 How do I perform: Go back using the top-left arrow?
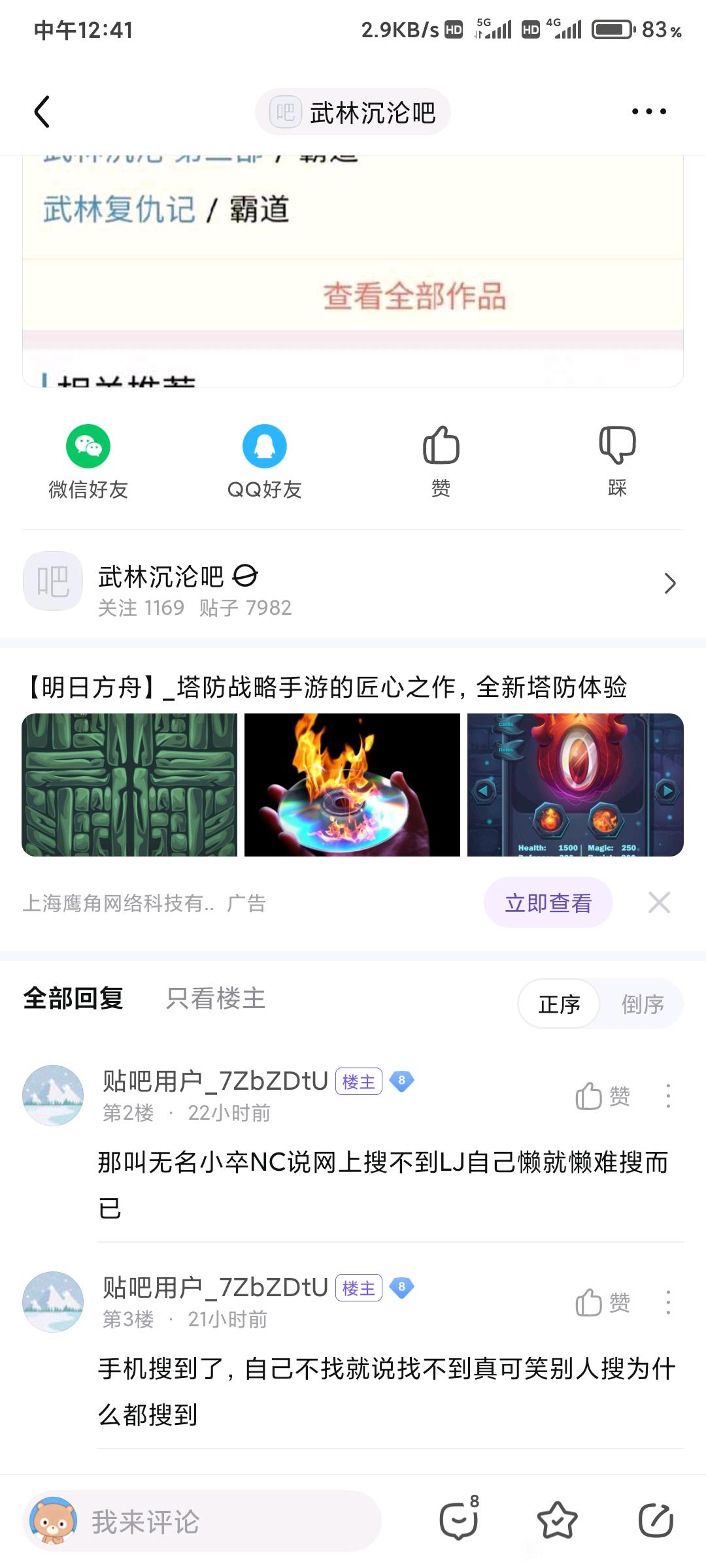click(42, 112)
